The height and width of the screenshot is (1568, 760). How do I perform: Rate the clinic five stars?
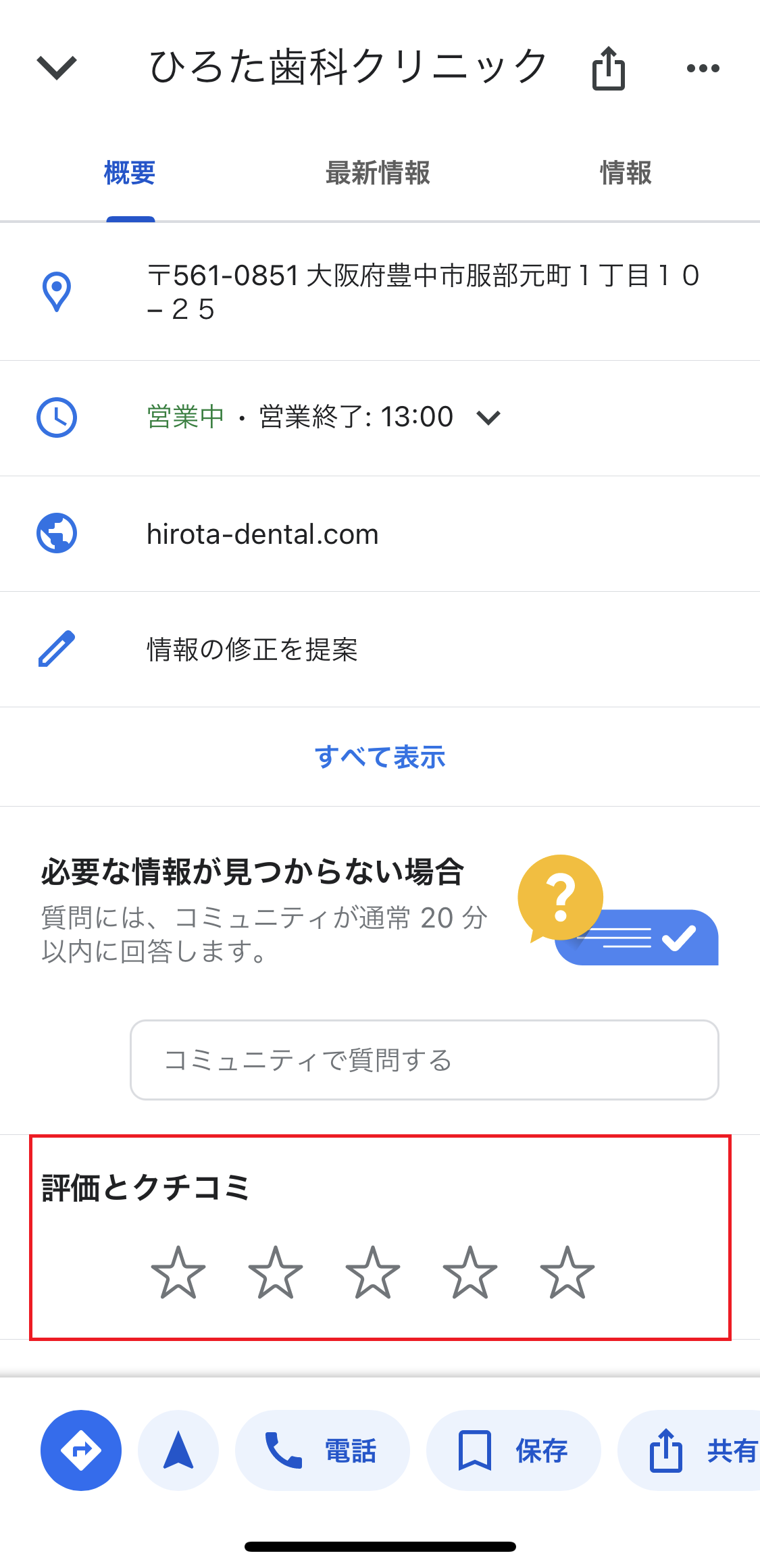coord(567,1273)
